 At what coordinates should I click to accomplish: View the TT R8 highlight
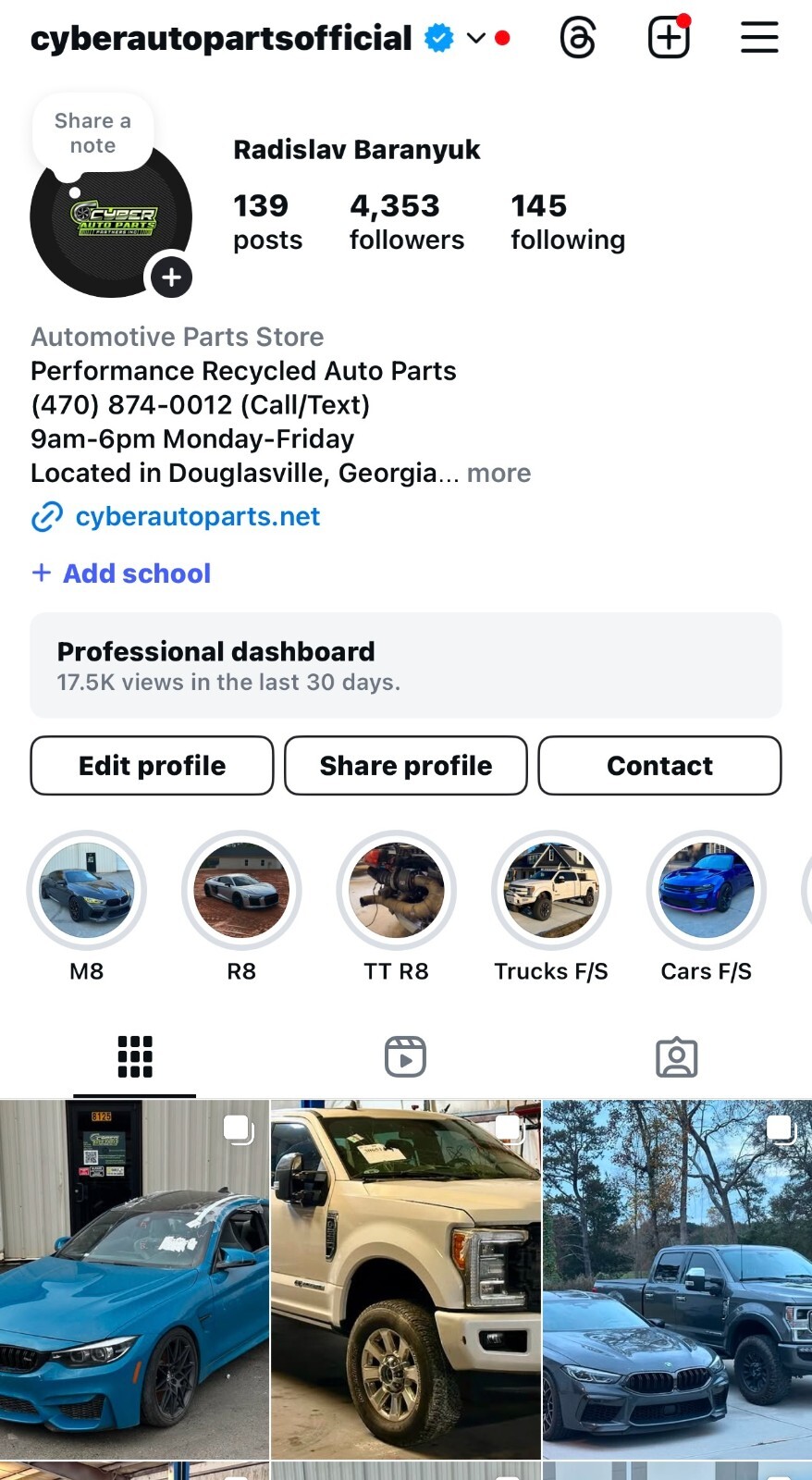(x=396, y=890)
